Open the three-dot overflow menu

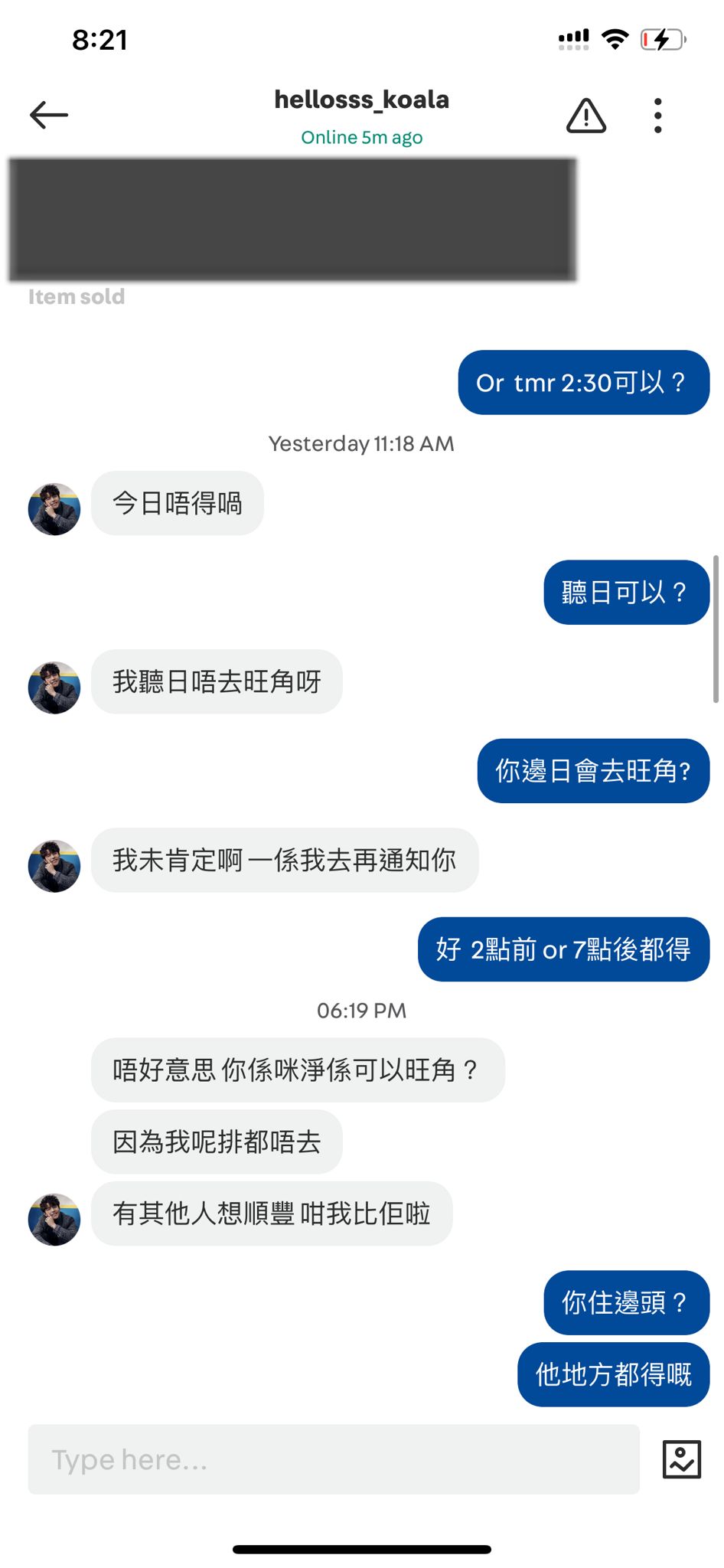coord(657,116)
